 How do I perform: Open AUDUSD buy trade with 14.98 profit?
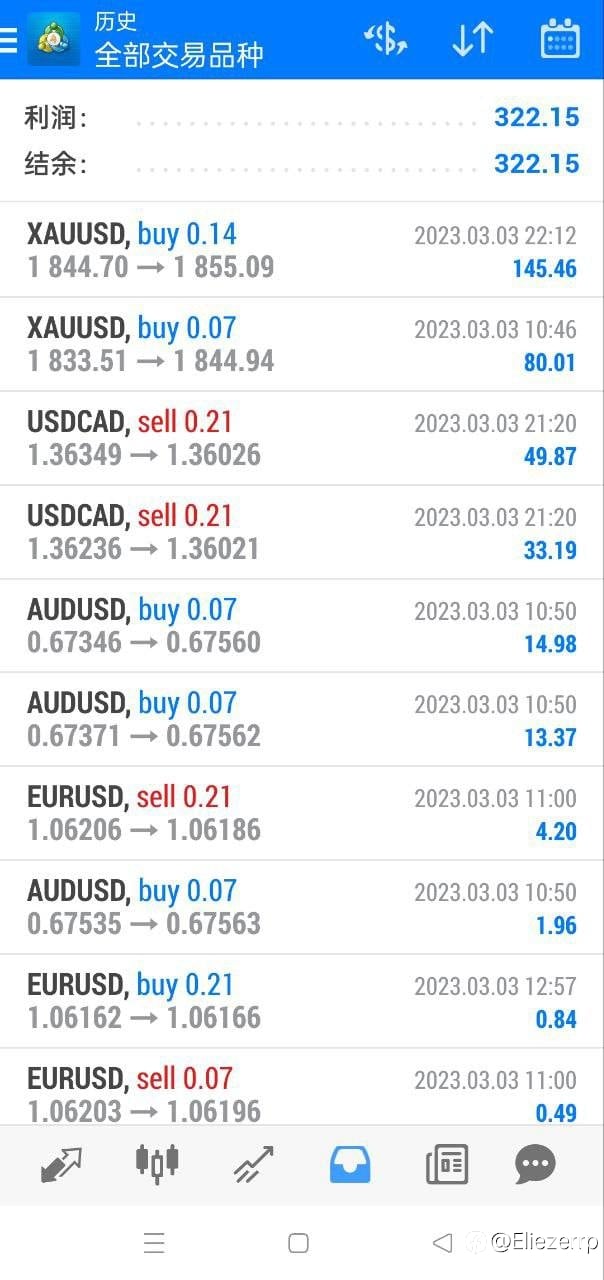(x=302, y=626)
